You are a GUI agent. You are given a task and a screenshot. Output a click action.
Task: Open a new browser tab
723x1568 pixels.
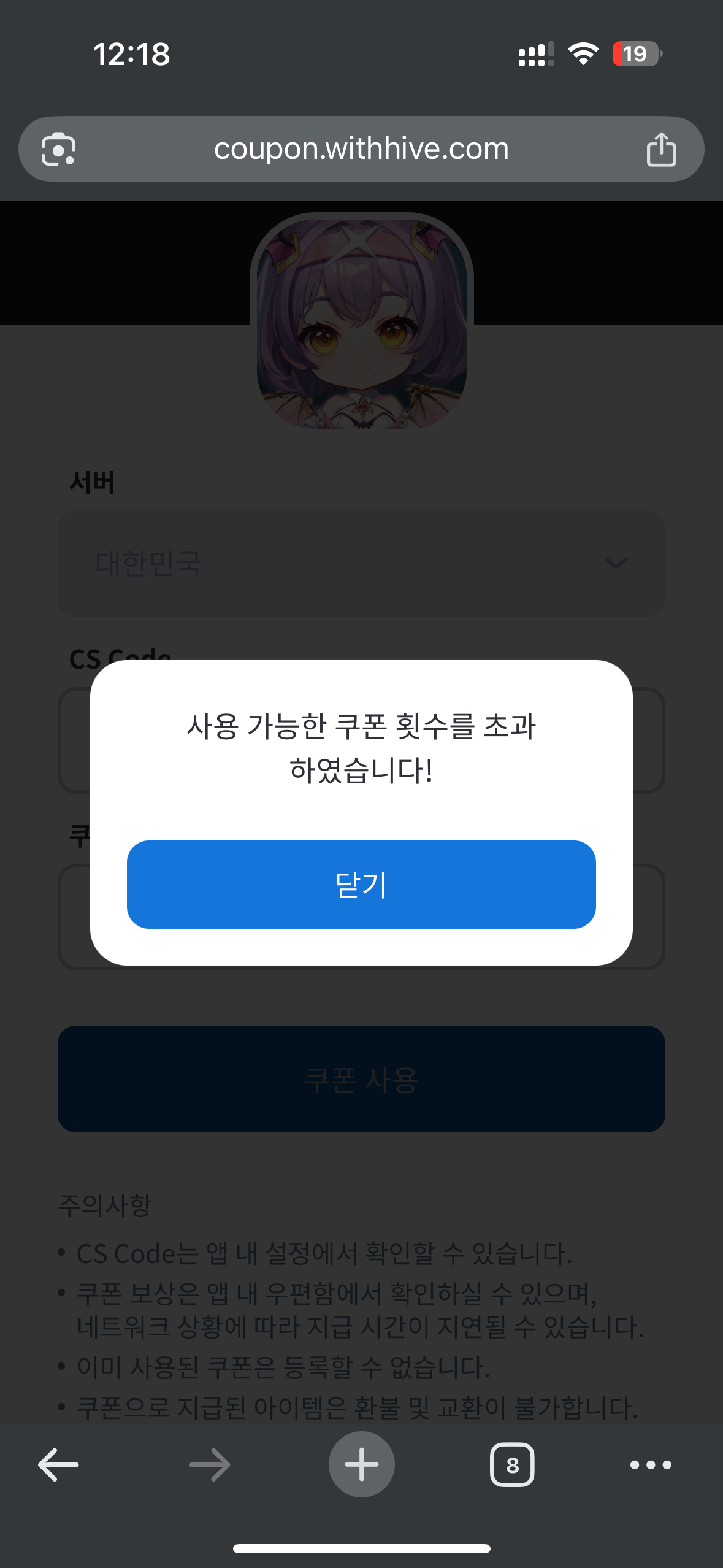361,1464
